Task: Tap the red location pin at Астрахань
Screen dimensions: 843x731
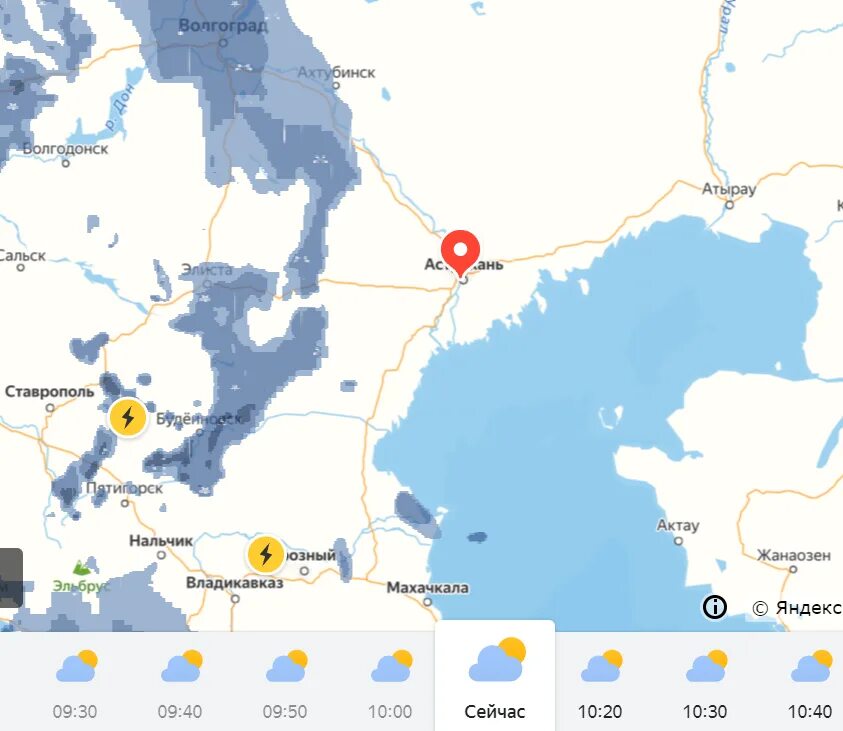Action: pyautogui.click(x=461, y=251)
